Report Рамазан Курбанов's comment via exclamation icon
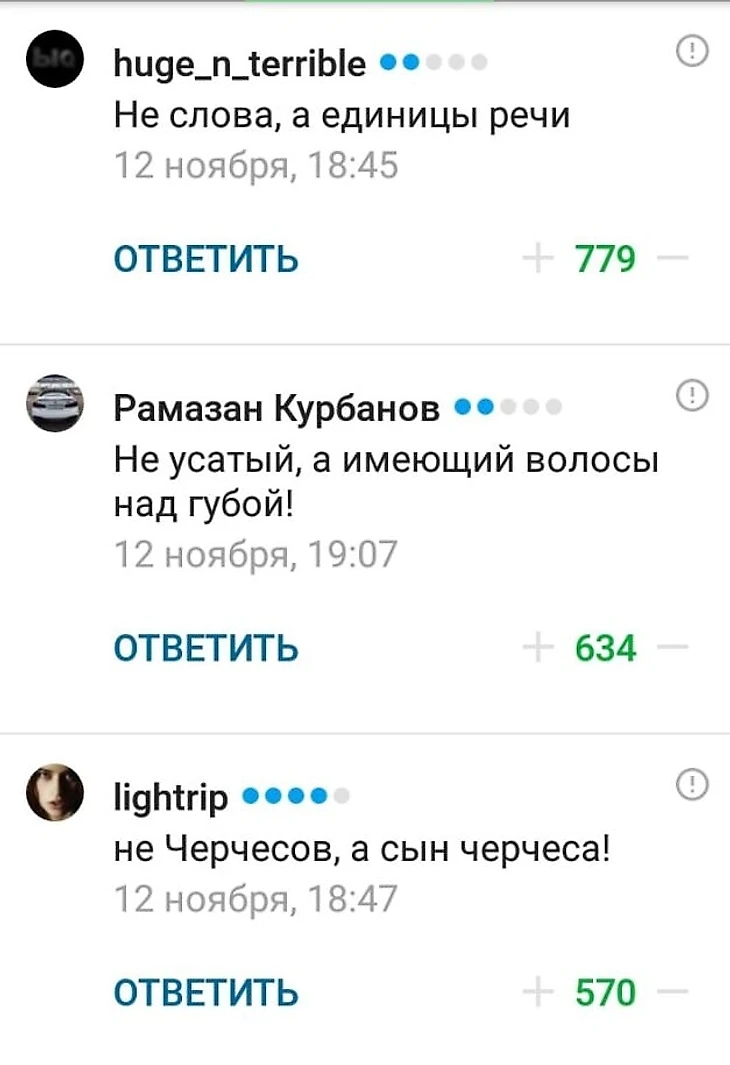This screenshot has width=730, height=1065. coord(692,396)
